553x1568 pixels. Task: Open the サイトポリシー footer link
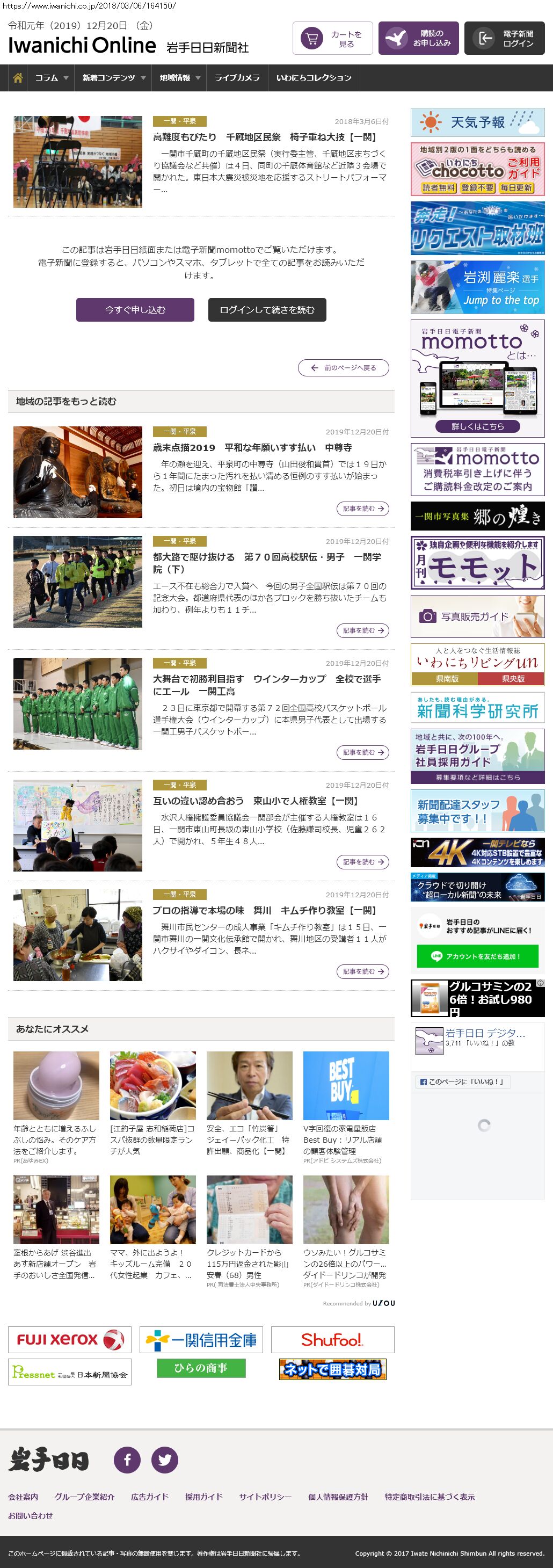[x=265, y=1497]
